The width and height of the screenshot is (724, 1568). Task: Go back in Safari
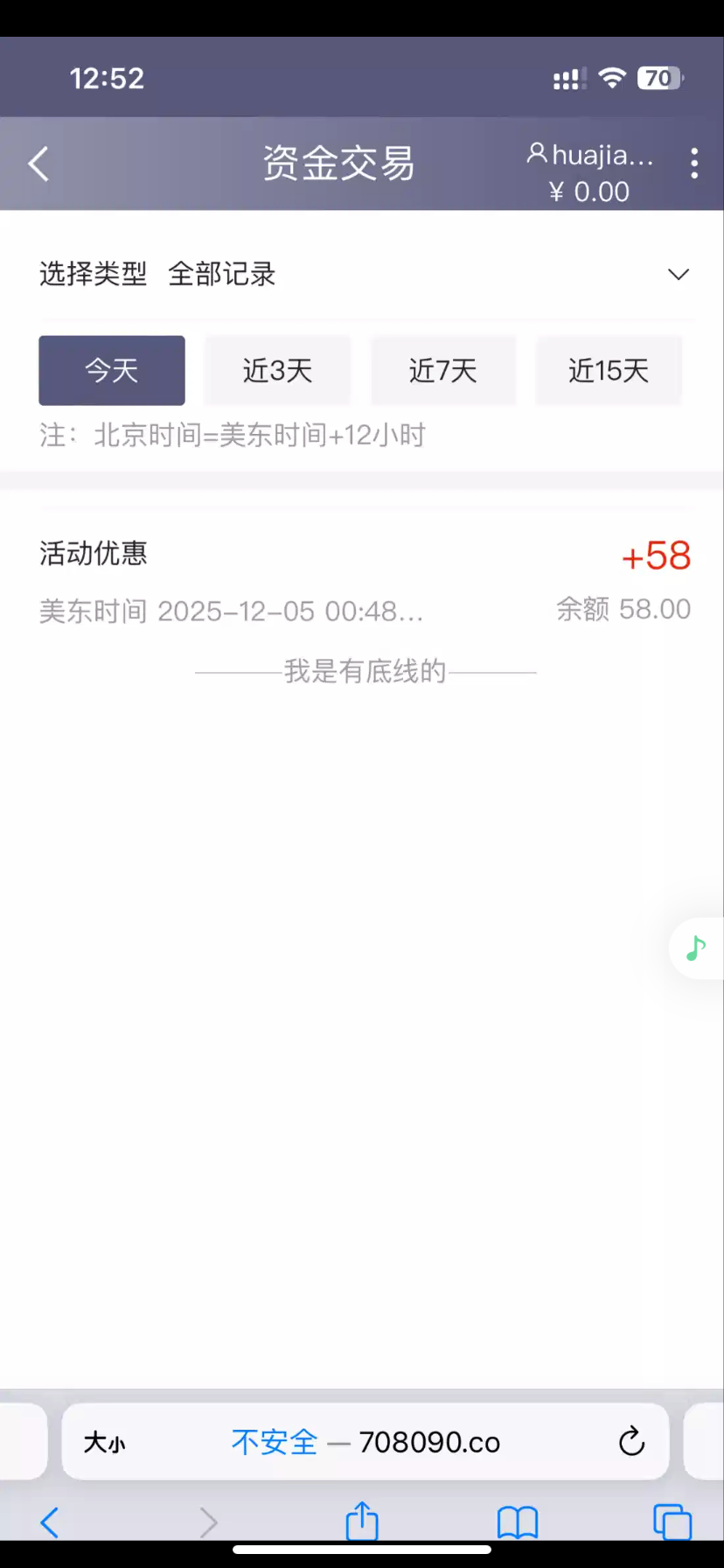(50, 1522)
